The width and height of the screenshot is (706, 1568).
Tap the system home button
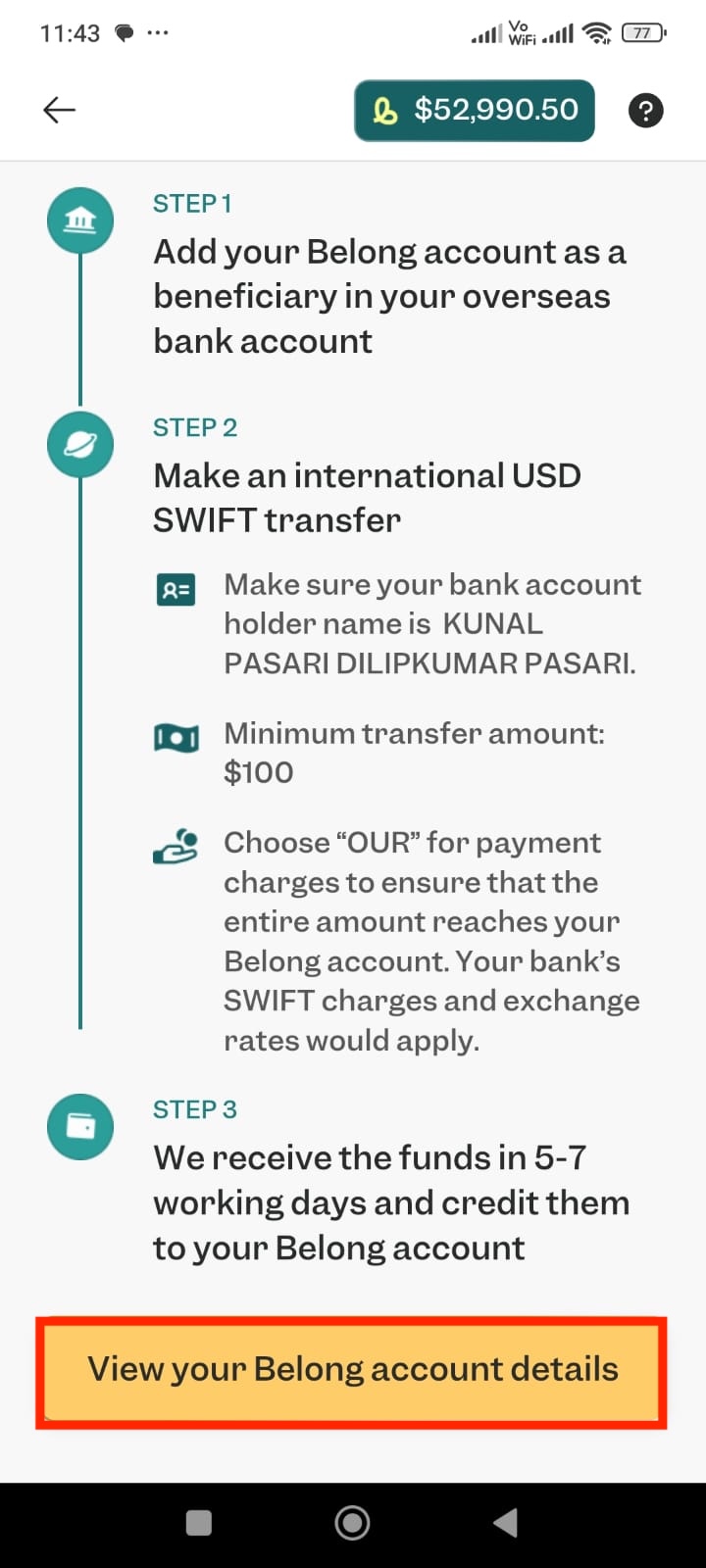pyautogui.click(x=352, y=1522)
